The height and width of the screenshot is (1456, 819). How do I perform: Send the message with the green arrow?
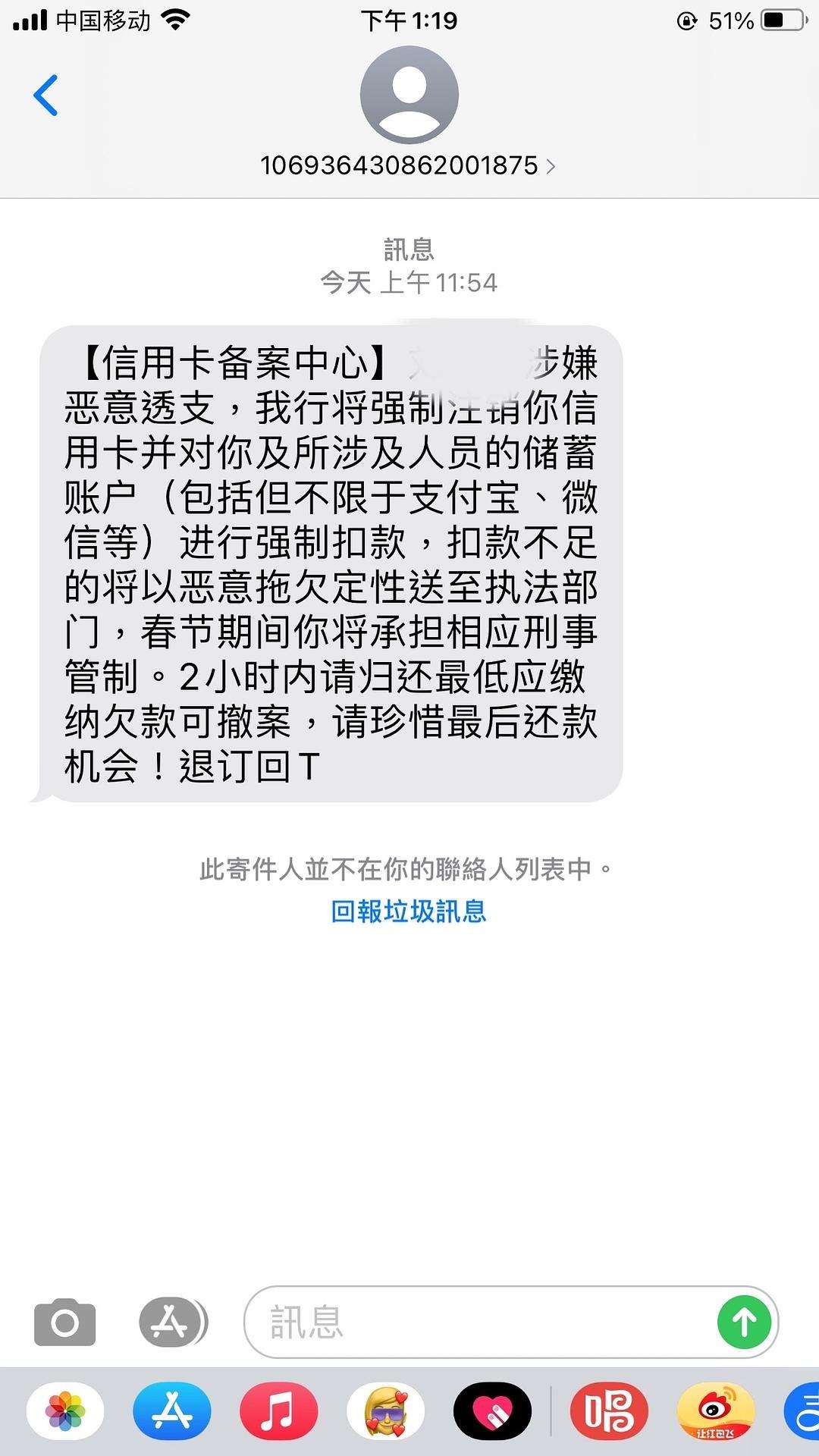click(x=744, y=1323)
